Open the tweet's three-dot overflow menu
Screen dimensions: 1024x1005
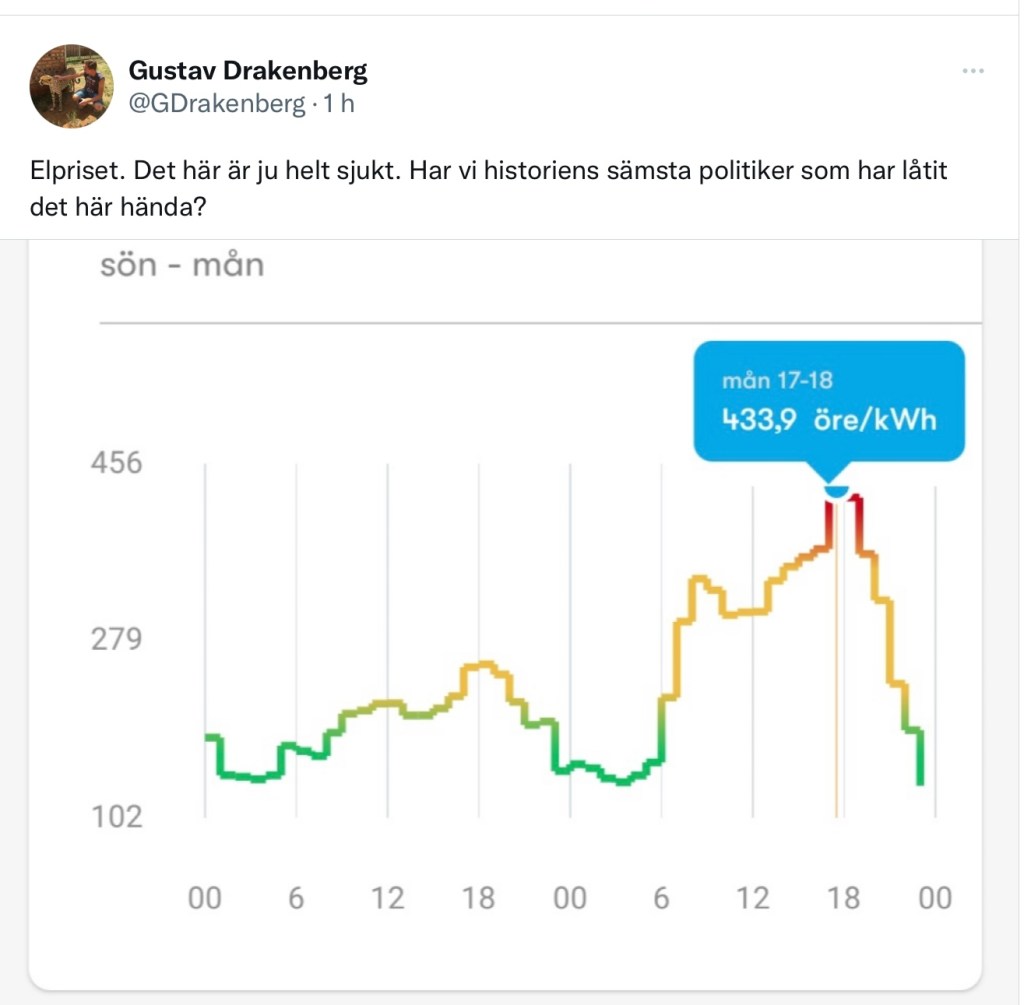972,72
